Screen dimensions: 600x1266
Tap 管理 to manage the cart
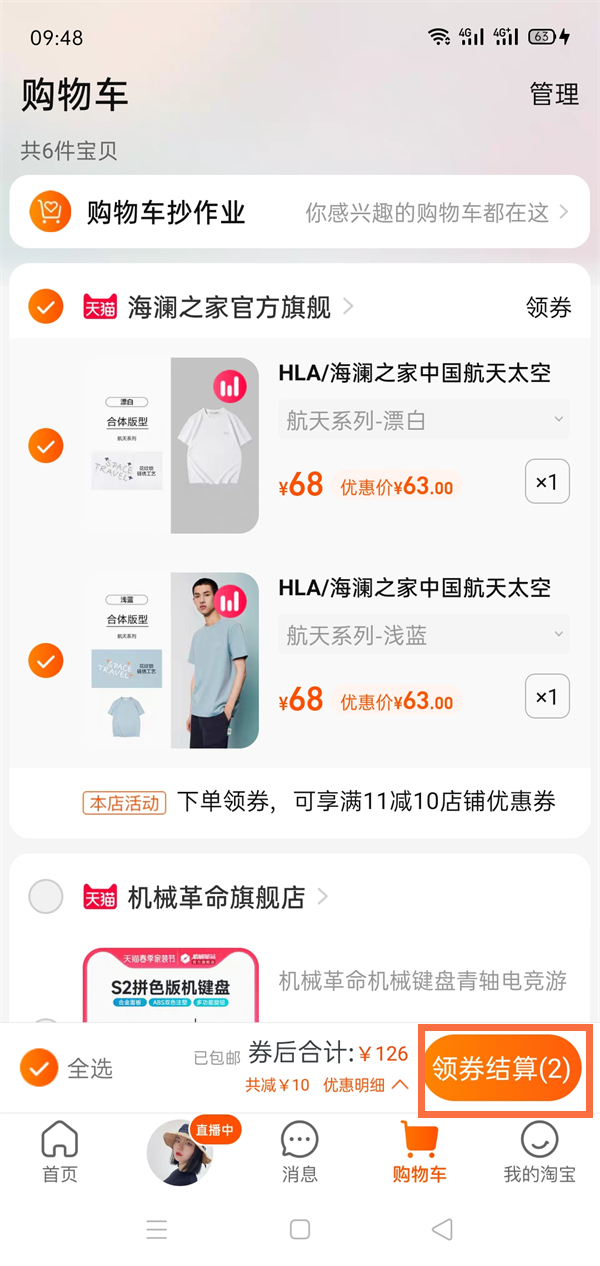coord(554,95)
